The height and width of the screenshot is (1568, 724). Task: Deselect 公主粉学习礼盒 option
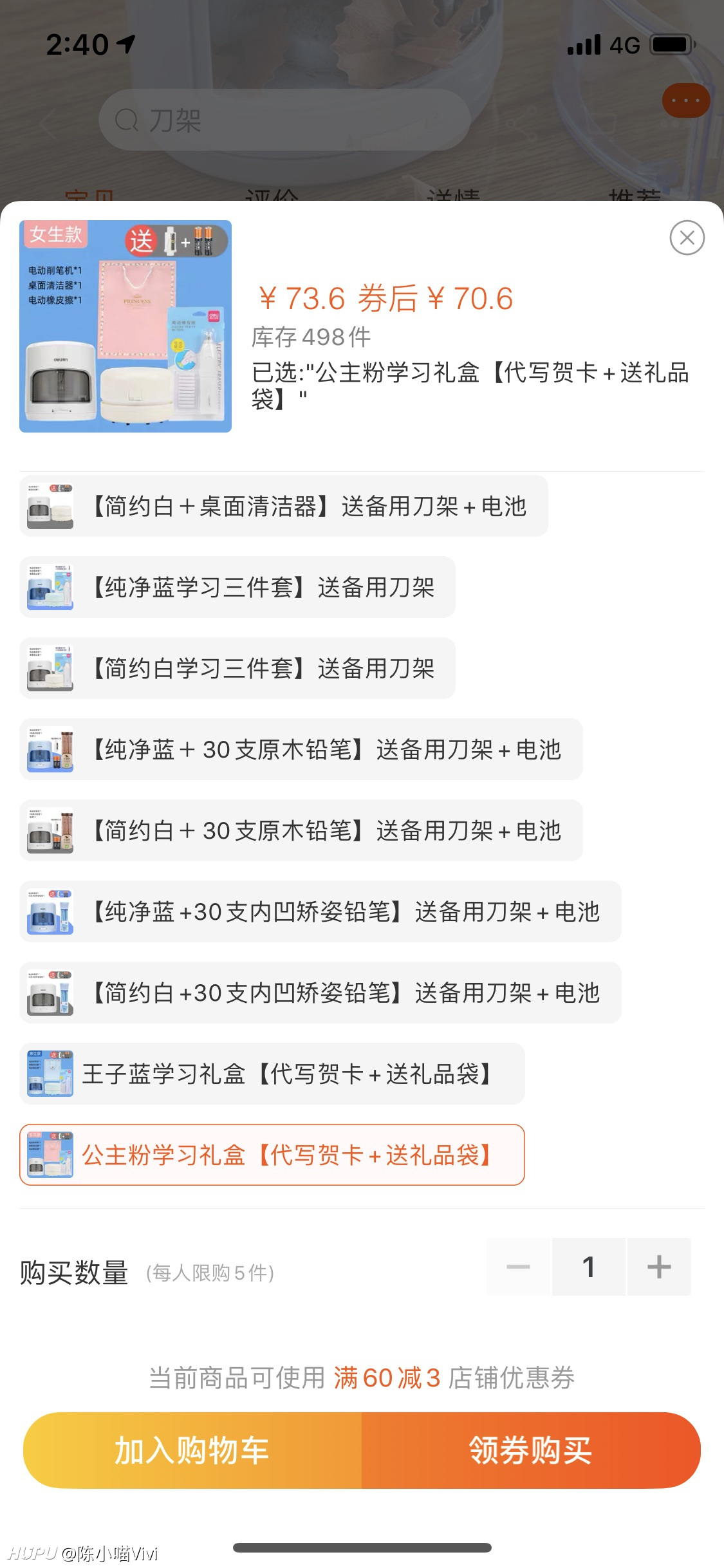[272, 1155]
